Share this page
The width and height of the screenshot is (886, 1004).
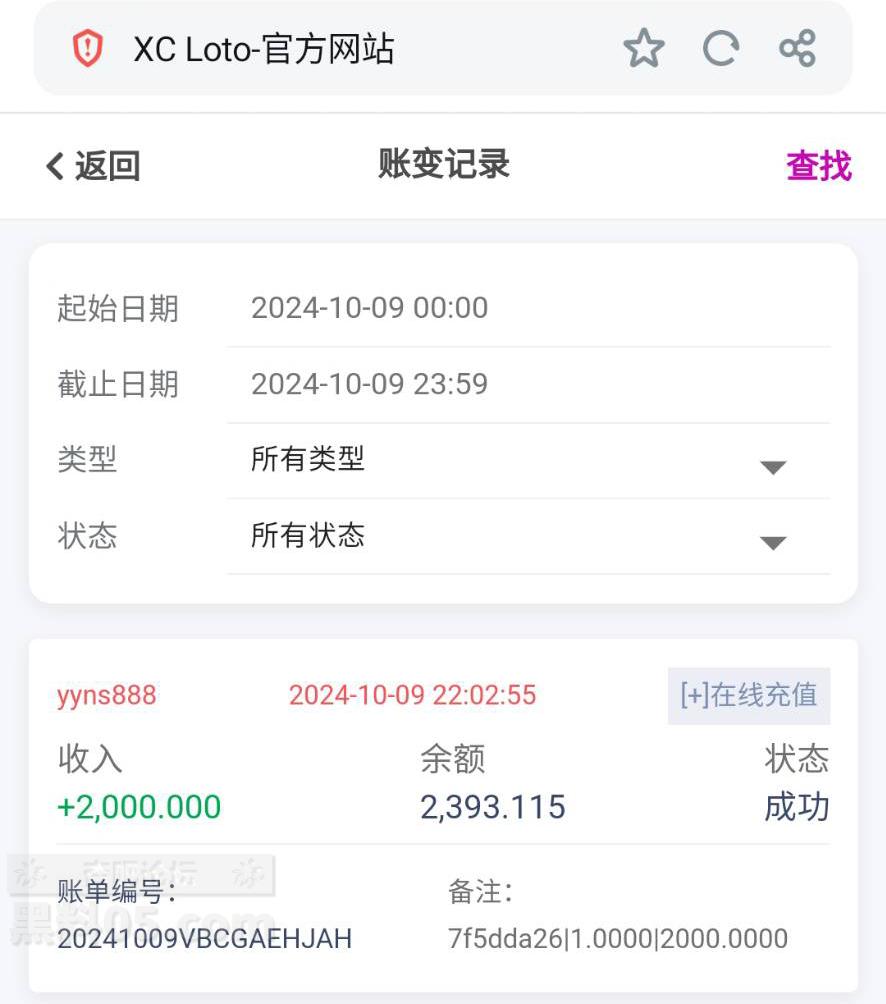797,48
